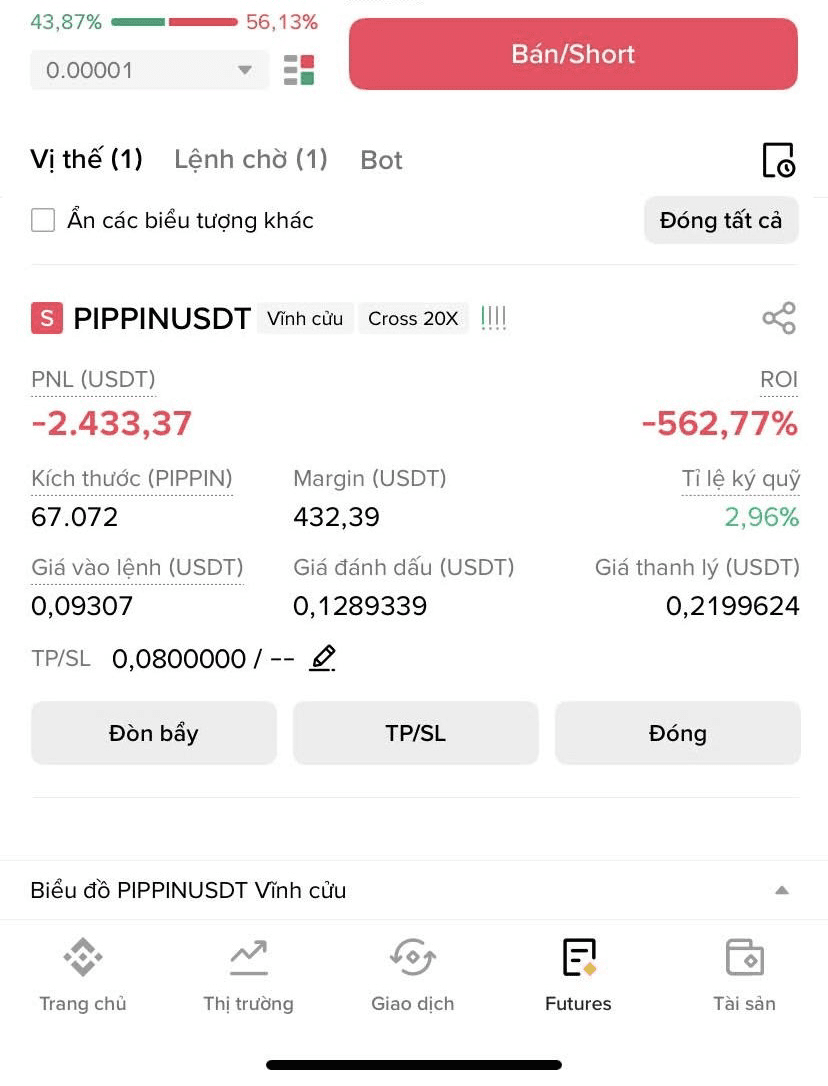The width and height of the screenshot is (828, 1086).
Task: Switch to the Lệnh chờ (1) tab
Action: [250, 159]
